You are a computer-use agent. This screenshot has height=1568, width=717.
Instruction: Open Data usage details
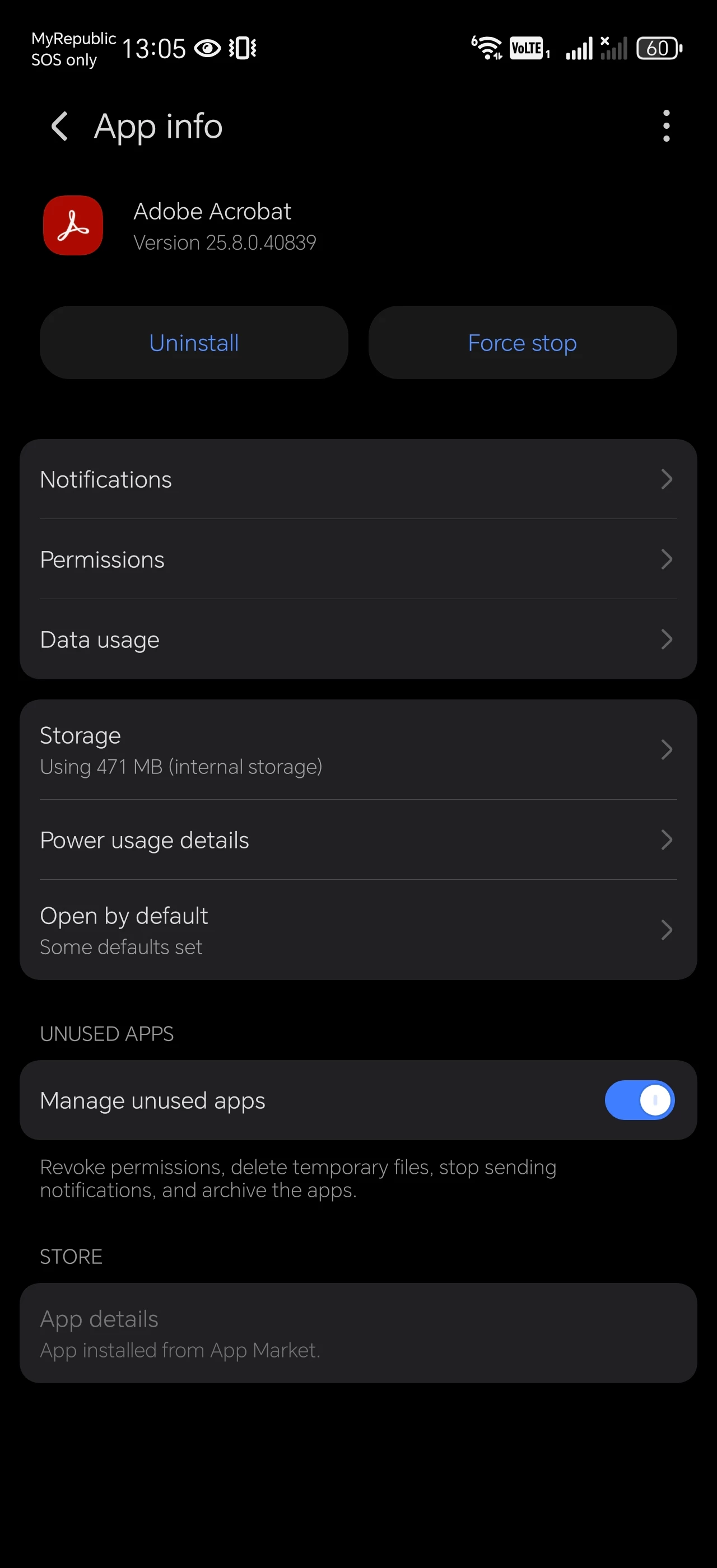coord(358,640)
